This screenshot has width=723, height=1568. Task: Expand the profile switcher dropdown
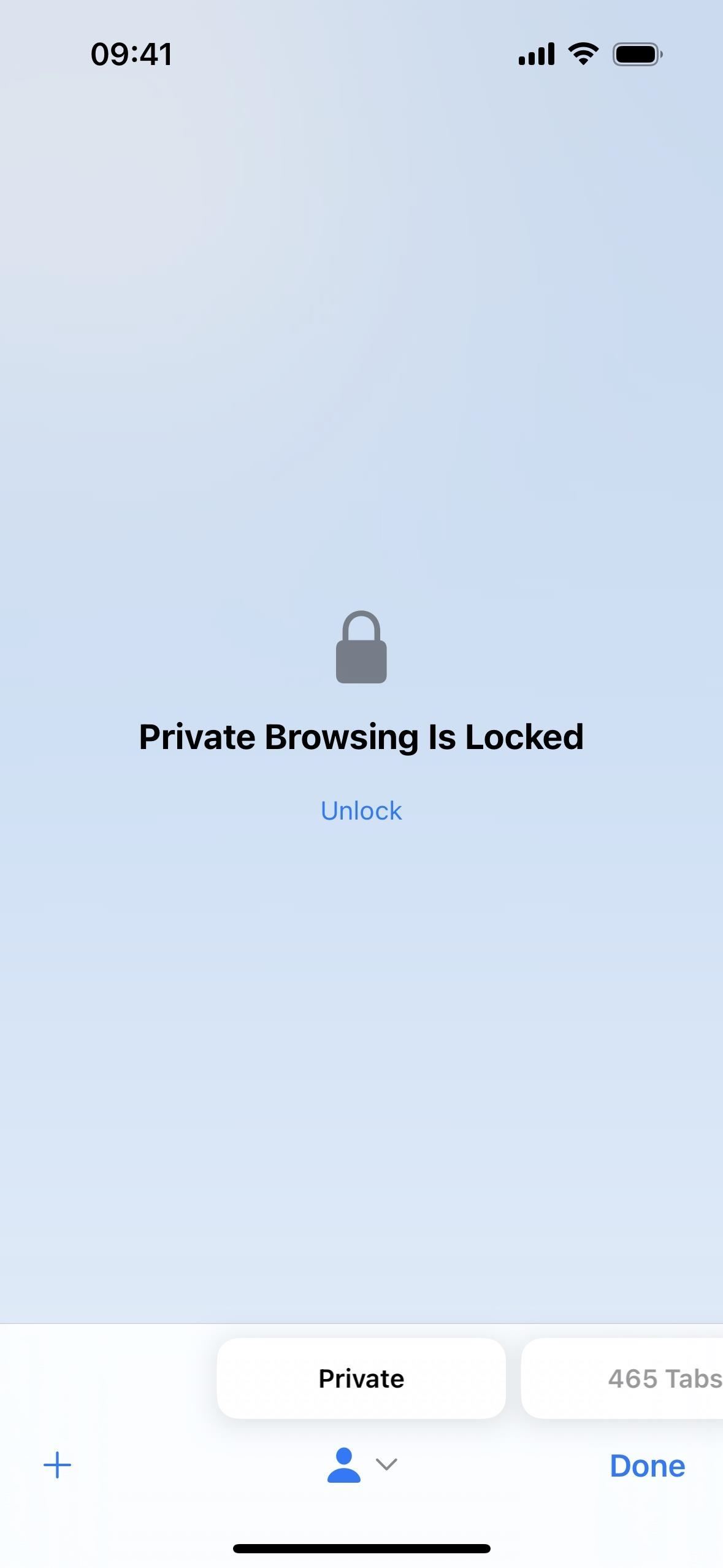pyautogui.click(x=362, y=1465)
